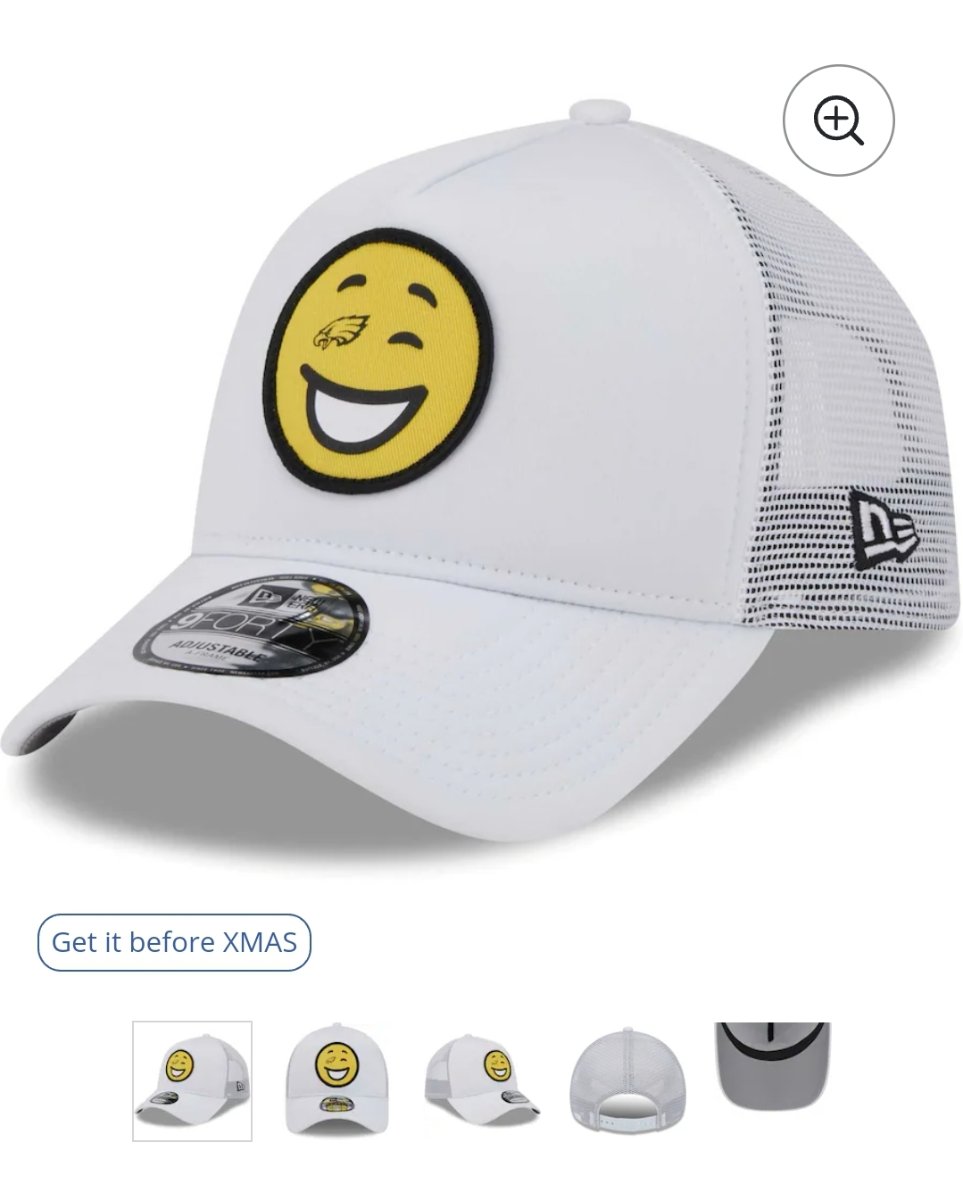Image resolution: width=963 pixels, height=1200 pixels.
Task: Open the back mesh view thumbnail
Action: 628,1080
